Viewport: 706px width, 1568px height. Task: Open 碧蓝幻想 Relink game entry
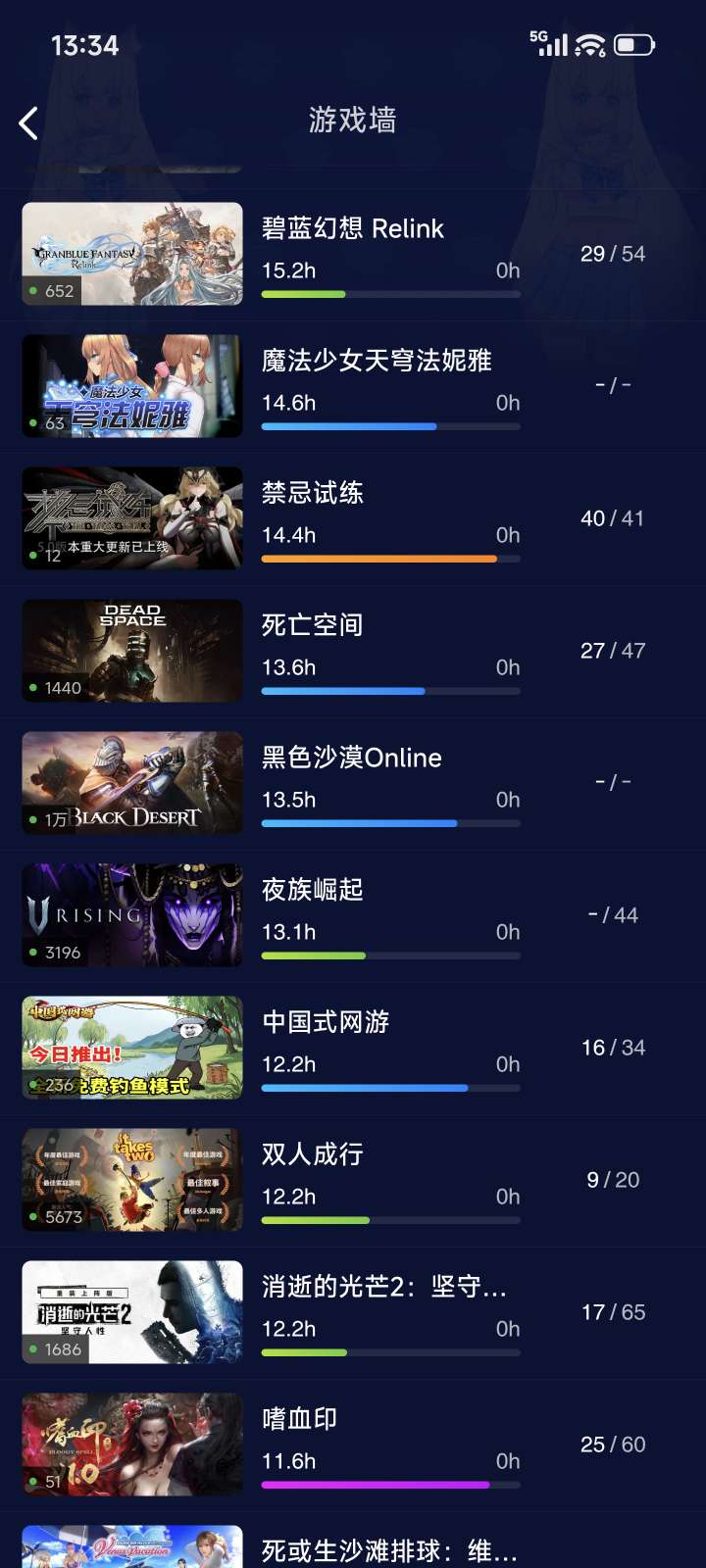pos(353,254)
